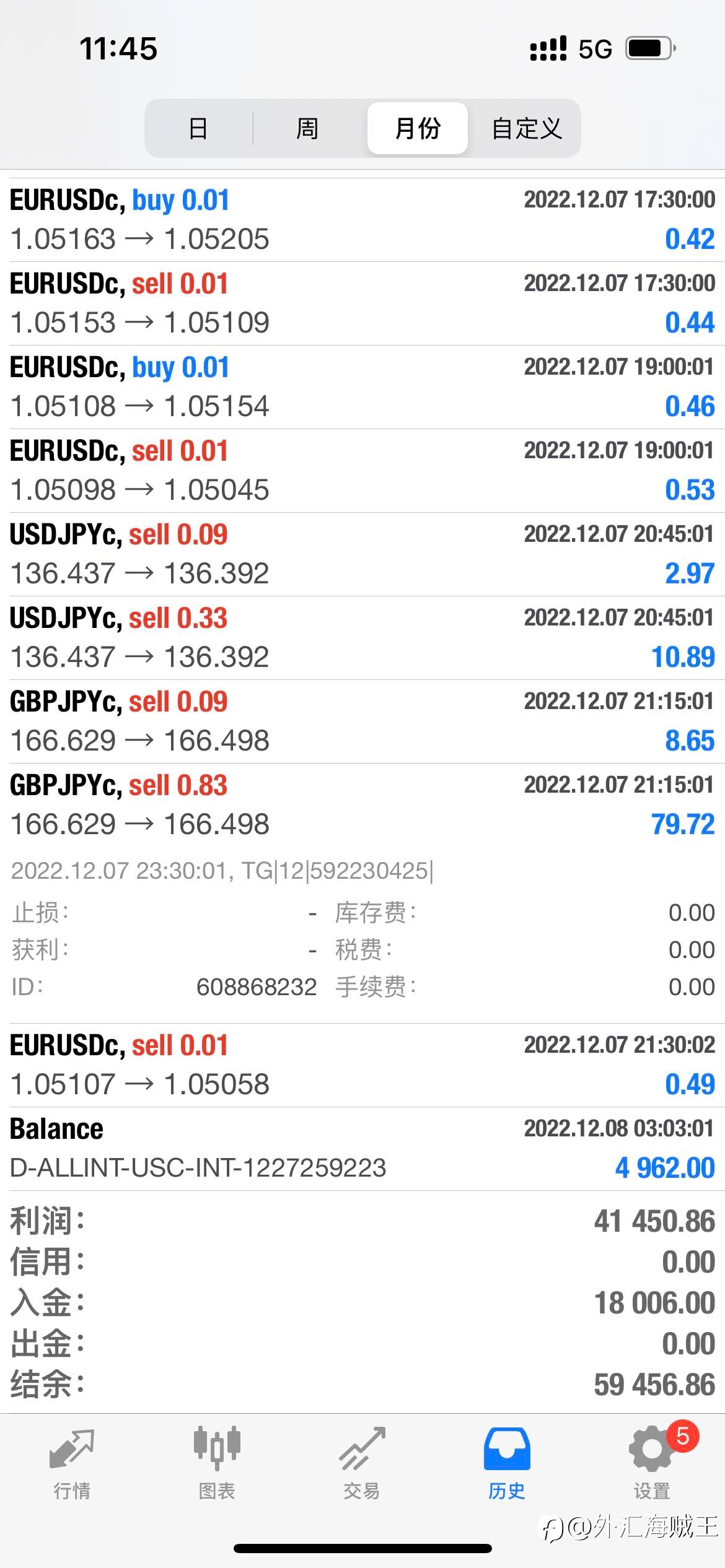Open the 行情 quotes tab
Image resolution: width=725 pixels, height=1568 pixels.
tap(72, 1464)
